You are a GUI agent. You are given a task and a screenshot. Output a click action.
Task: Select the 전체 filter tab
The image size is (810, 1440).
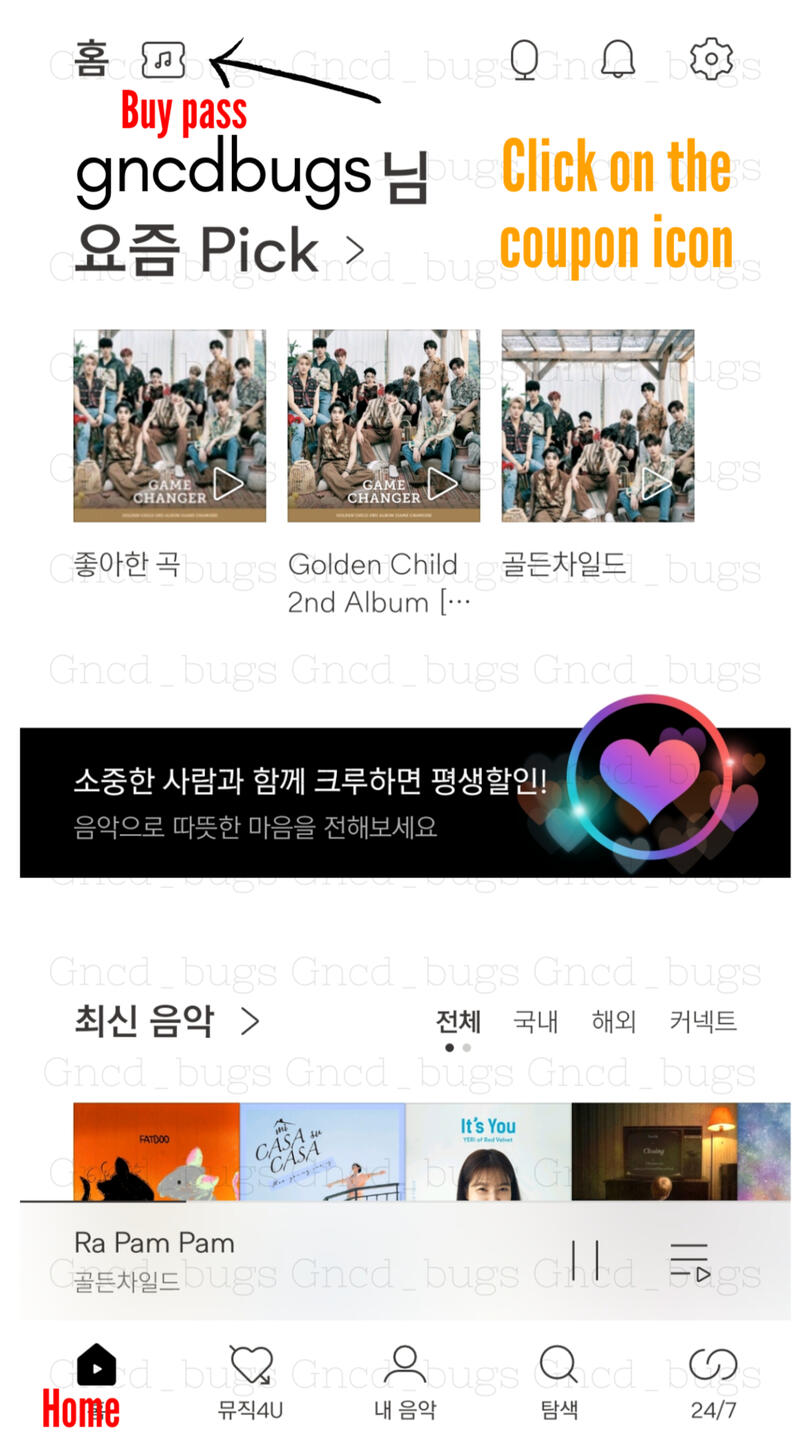(458, 1021)
